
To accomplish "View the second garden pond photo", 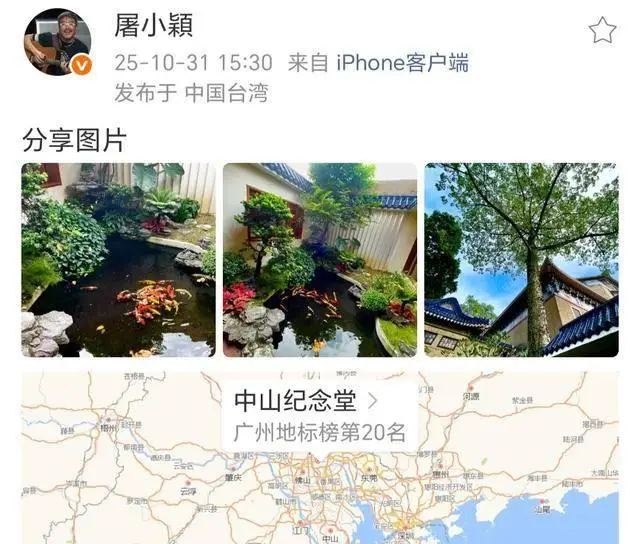I will pos(320,260).
